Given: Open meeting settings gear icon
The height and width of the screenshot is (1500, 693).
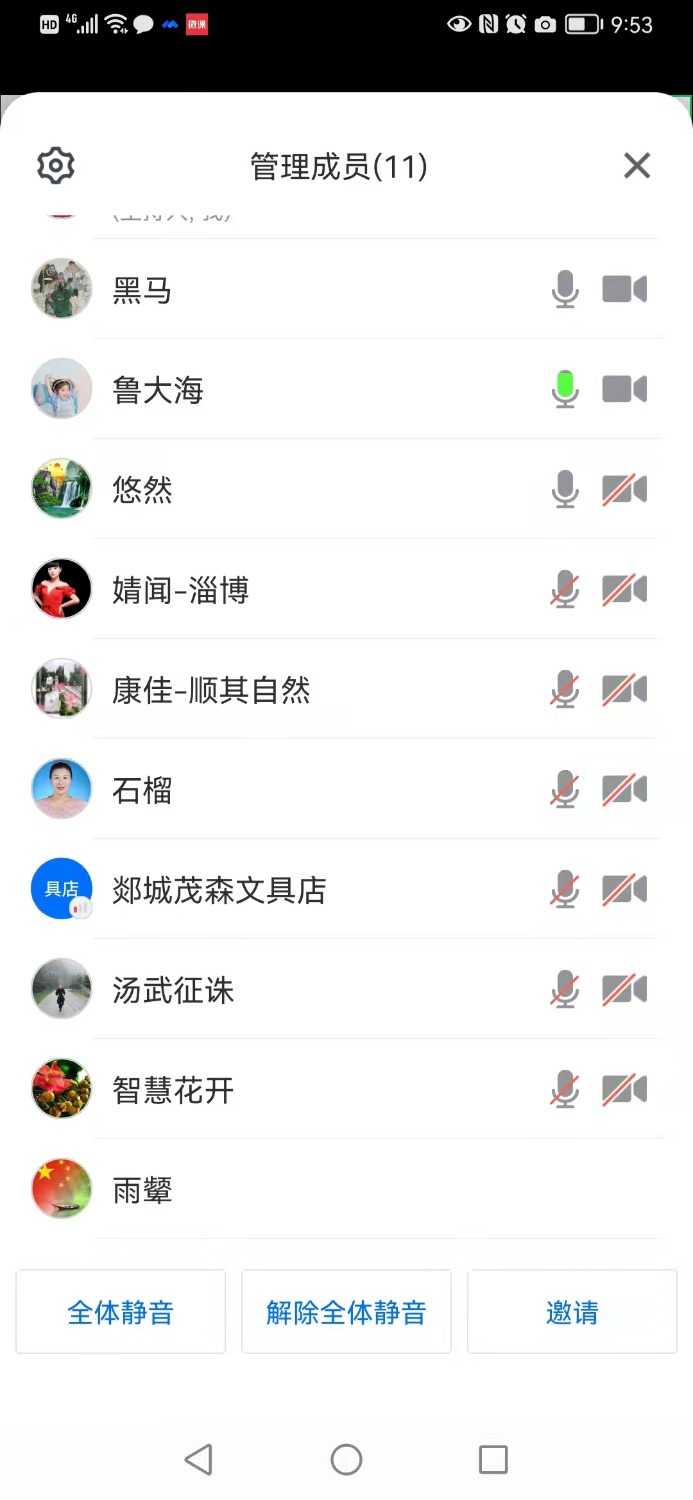Looking at the screenshot, I should pos(56,165).
